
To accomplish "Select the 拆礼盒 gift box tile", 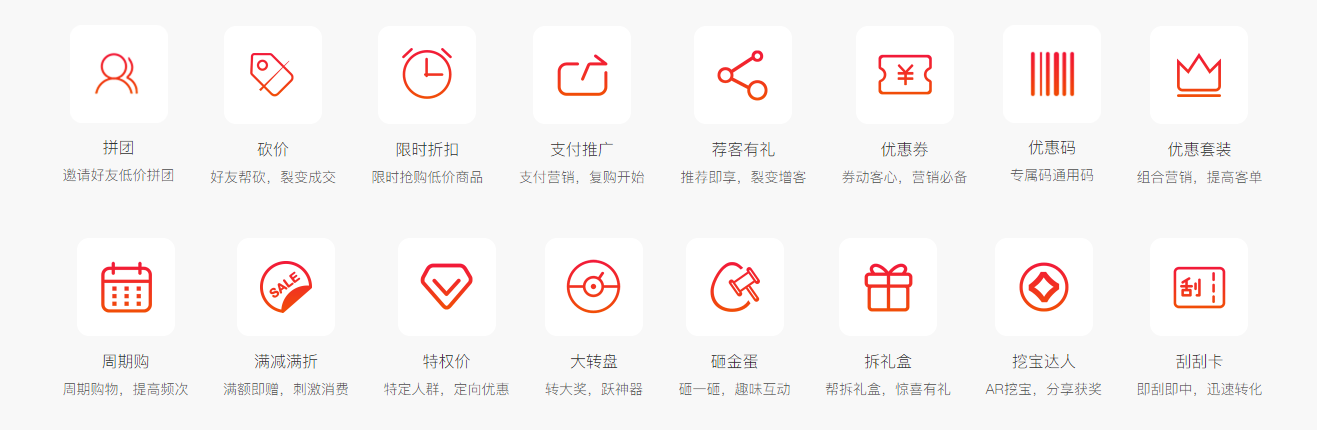I will [x=888, y=287].
